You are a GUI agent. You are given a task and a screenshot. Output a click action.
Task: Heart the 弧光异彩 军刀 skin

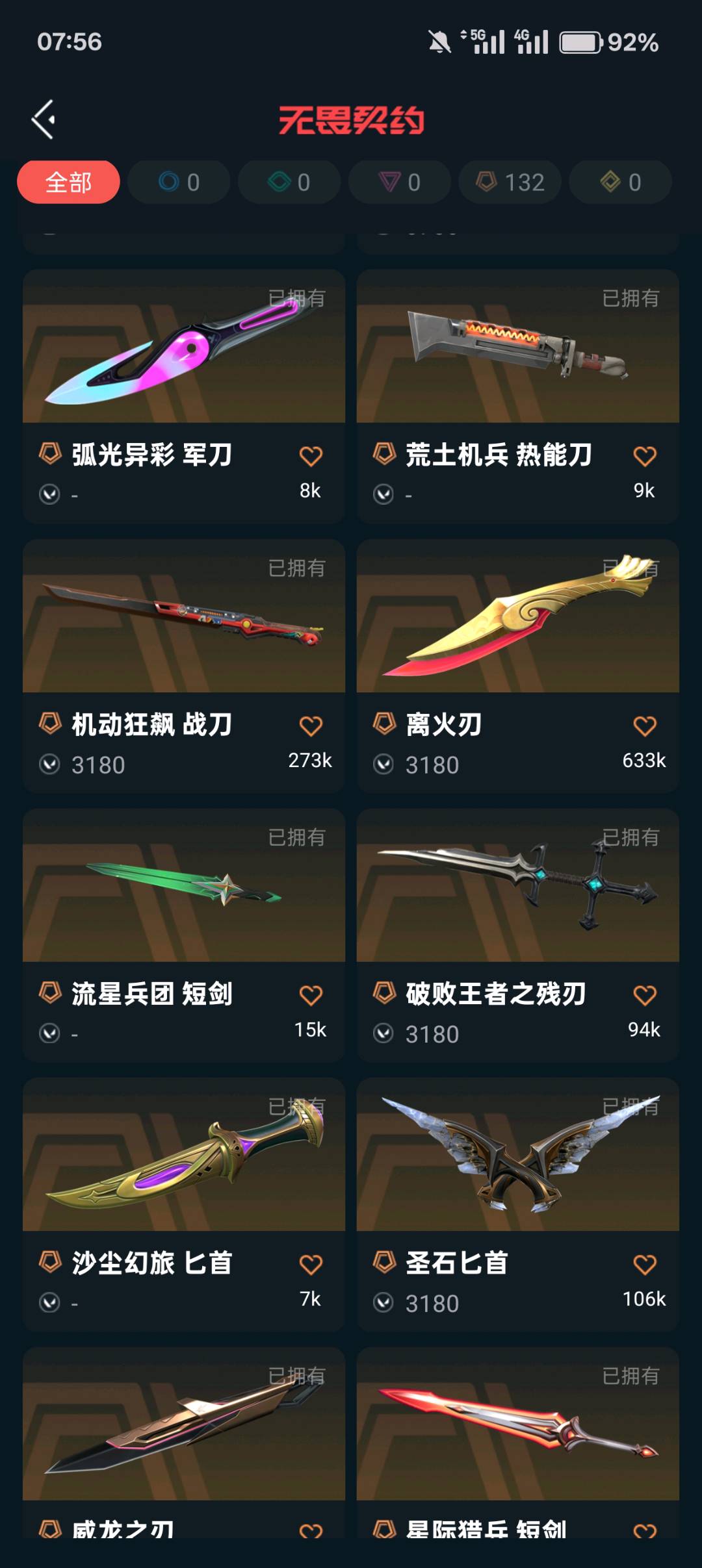[311, 456]
